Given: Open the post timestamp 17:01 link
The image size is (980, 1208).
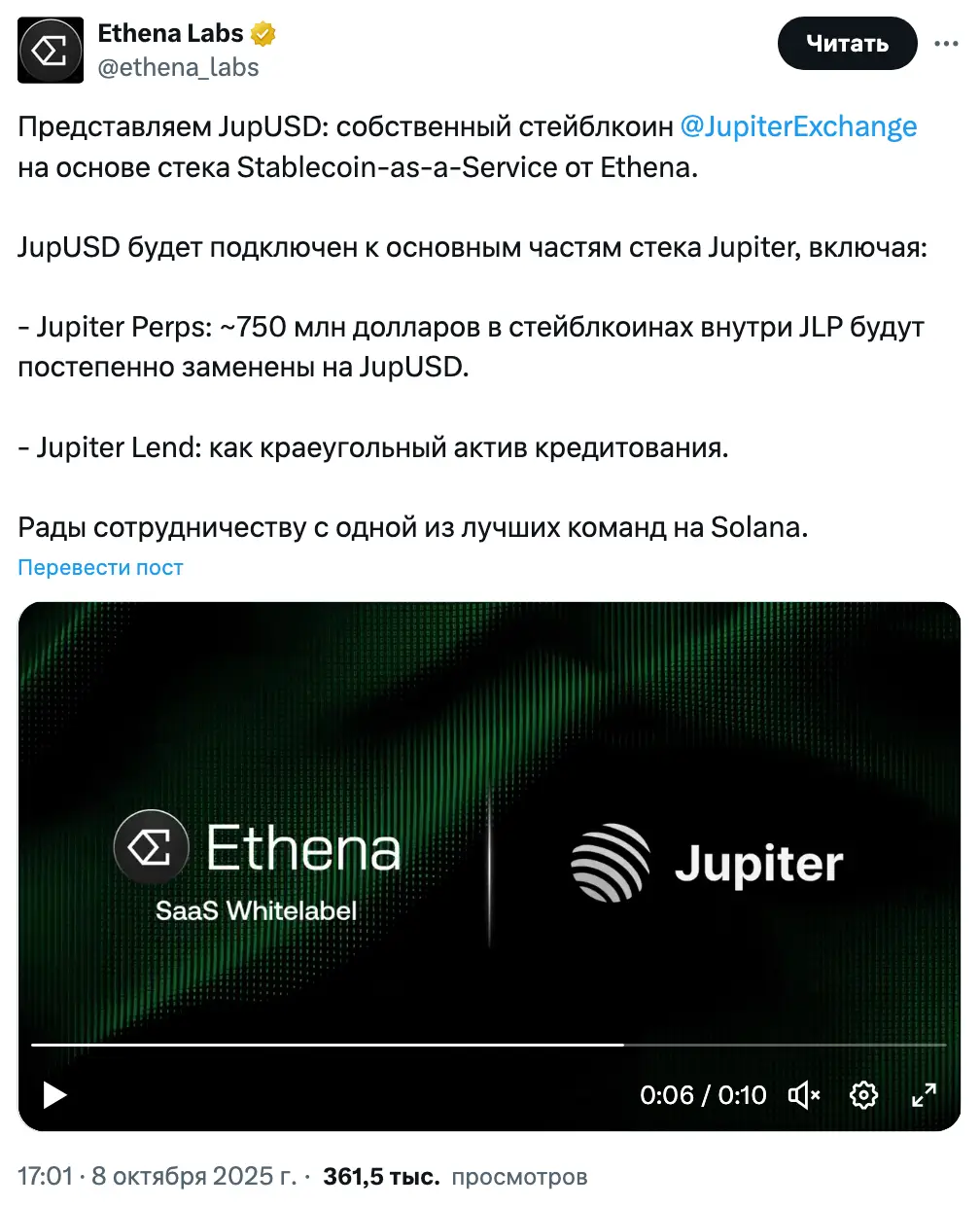Looking at the screenshot, I should [x=156, y=1177].
